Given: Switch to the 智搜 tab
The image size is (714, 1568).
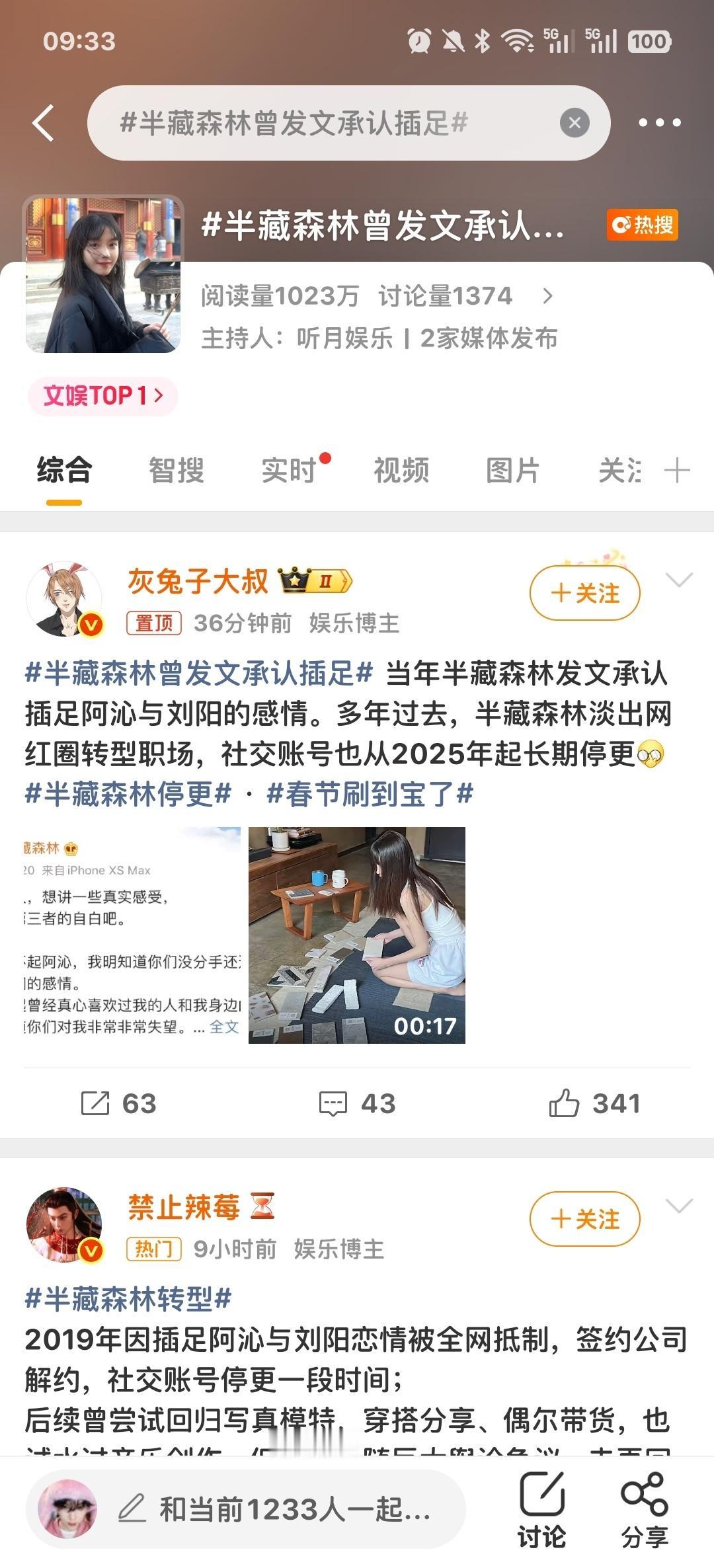Looking at the screenshot, I should (174, 471).
